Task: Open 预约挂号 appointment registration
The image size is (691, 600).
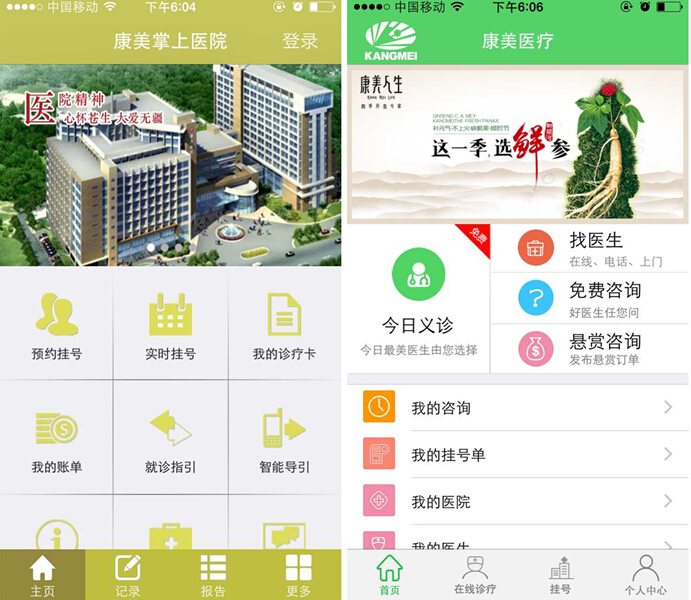Action: (57, 326)
